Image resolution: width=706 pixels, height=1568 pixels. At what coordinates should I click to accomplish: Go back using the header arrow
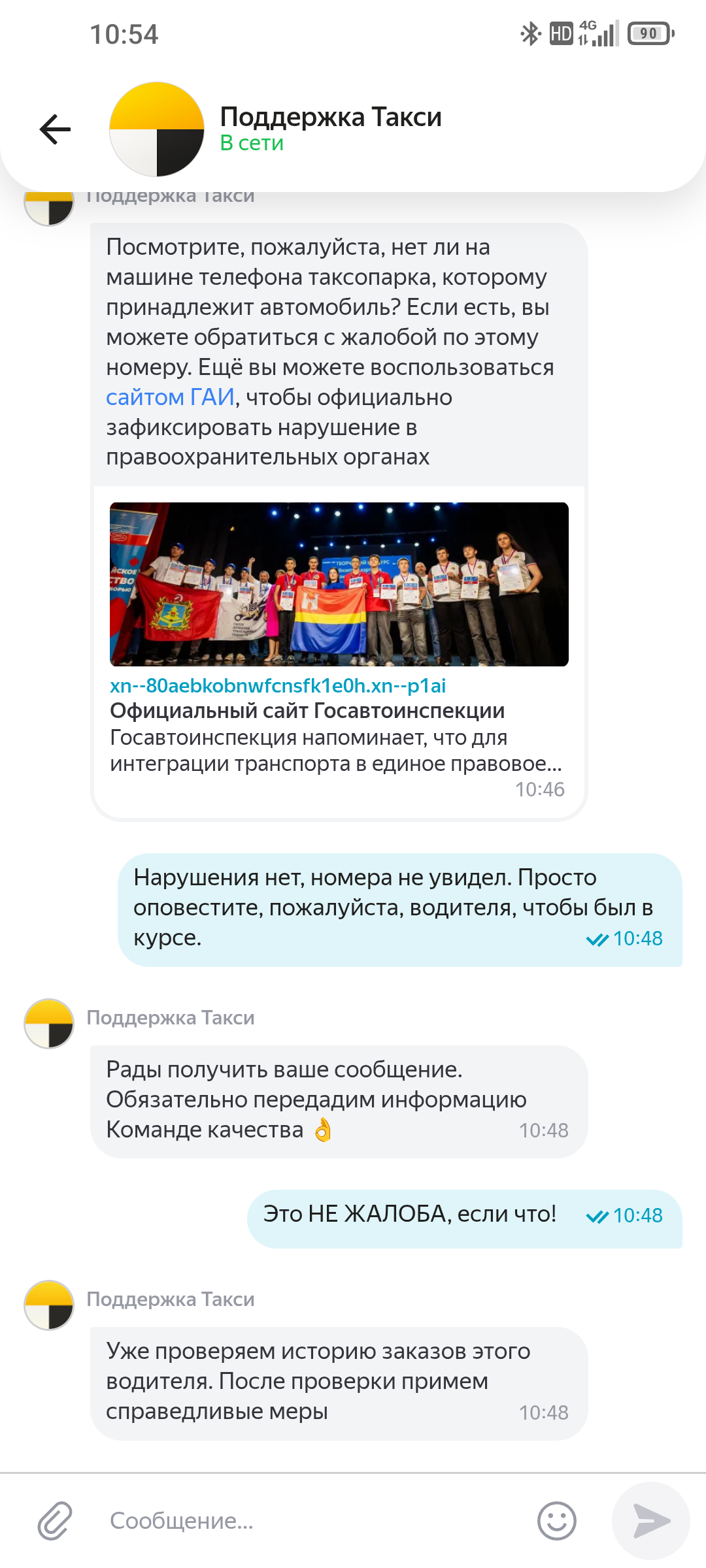click(55, 129)
